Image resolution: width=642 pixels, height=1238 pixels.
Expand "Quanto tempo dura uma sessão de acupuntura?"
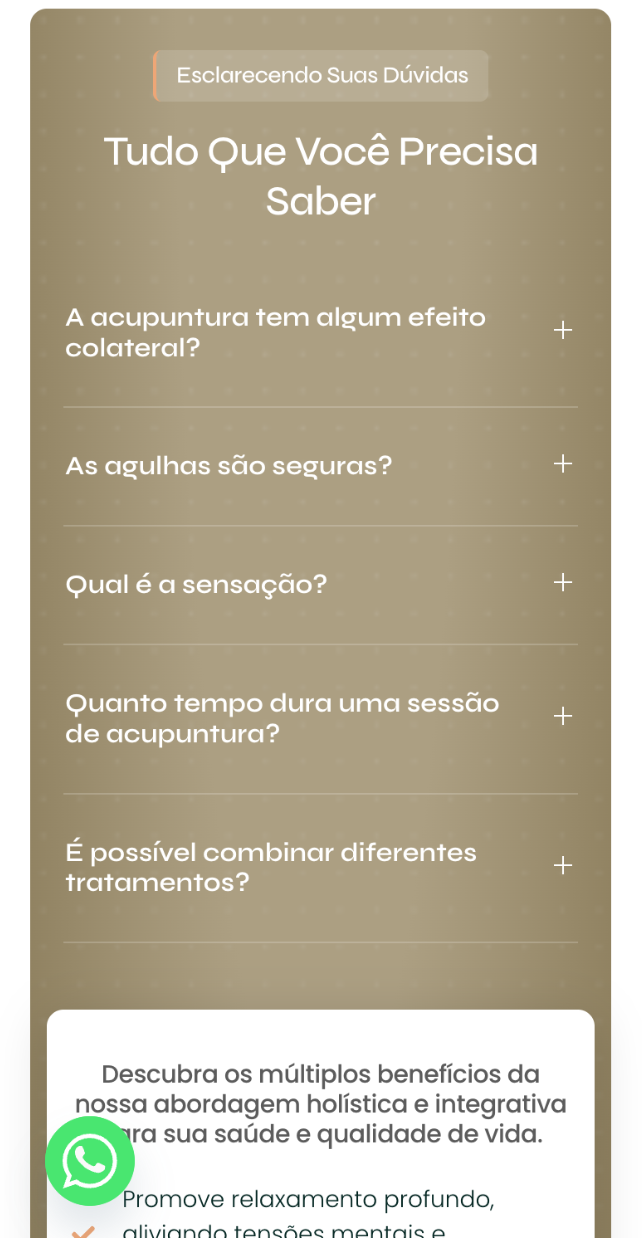pos(563,716)
